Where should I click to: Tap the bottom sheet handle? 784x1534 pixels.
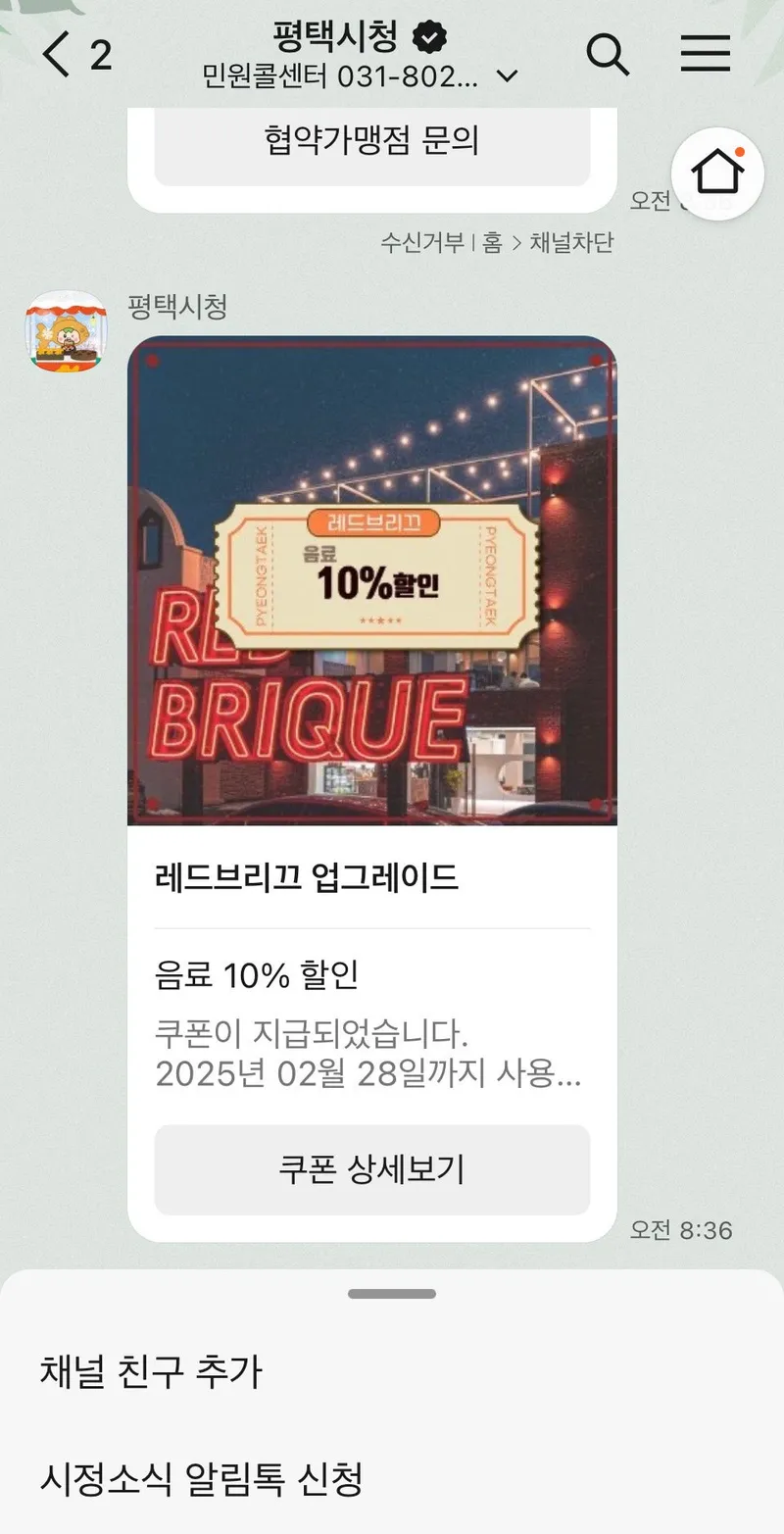(x=391, y=1294)
